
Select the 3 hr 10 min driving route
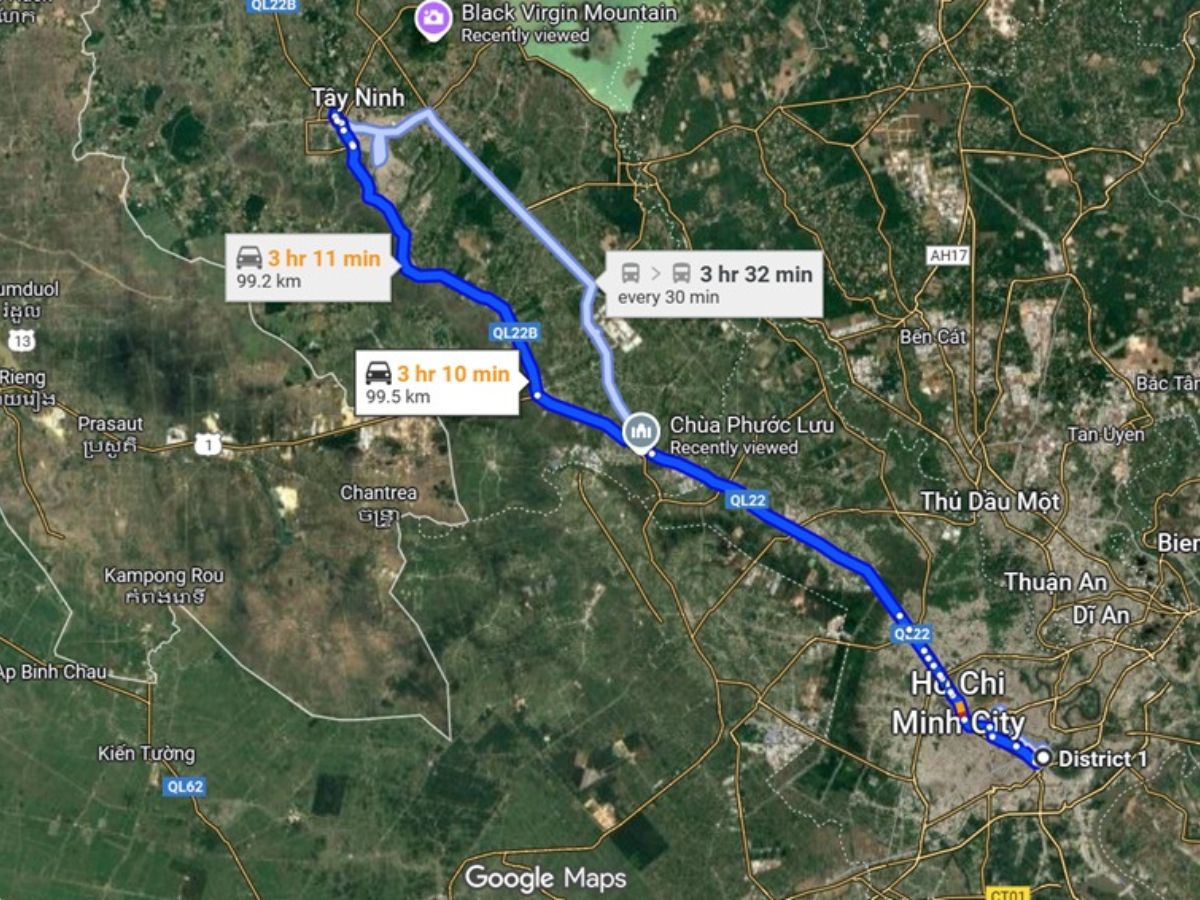[438, 383]
